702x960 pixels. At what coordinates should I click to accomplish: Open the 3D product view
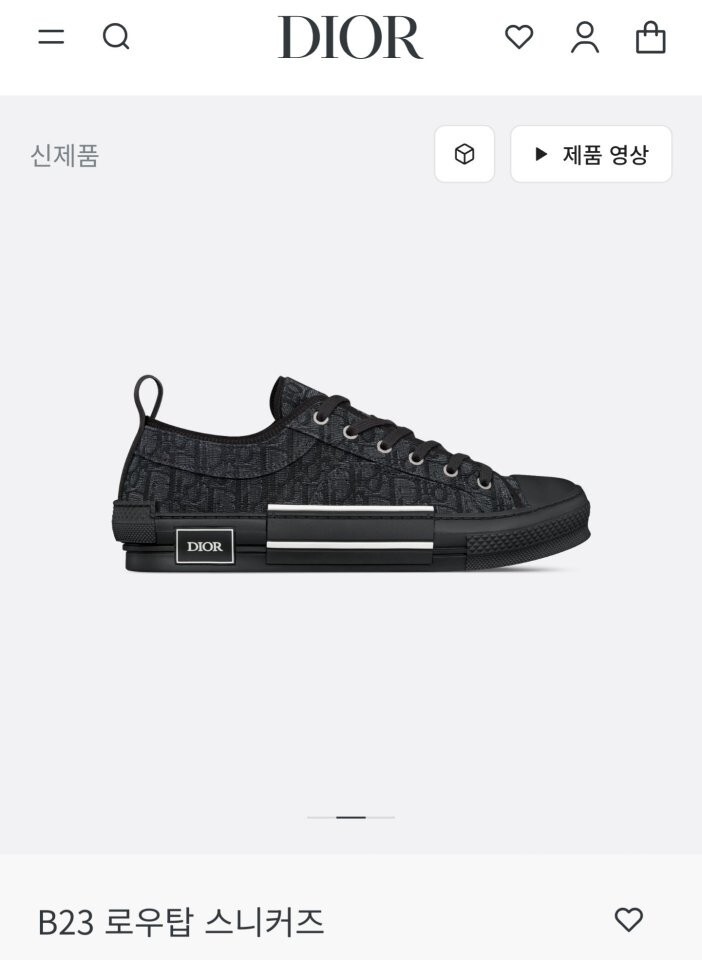pos(464,154)
